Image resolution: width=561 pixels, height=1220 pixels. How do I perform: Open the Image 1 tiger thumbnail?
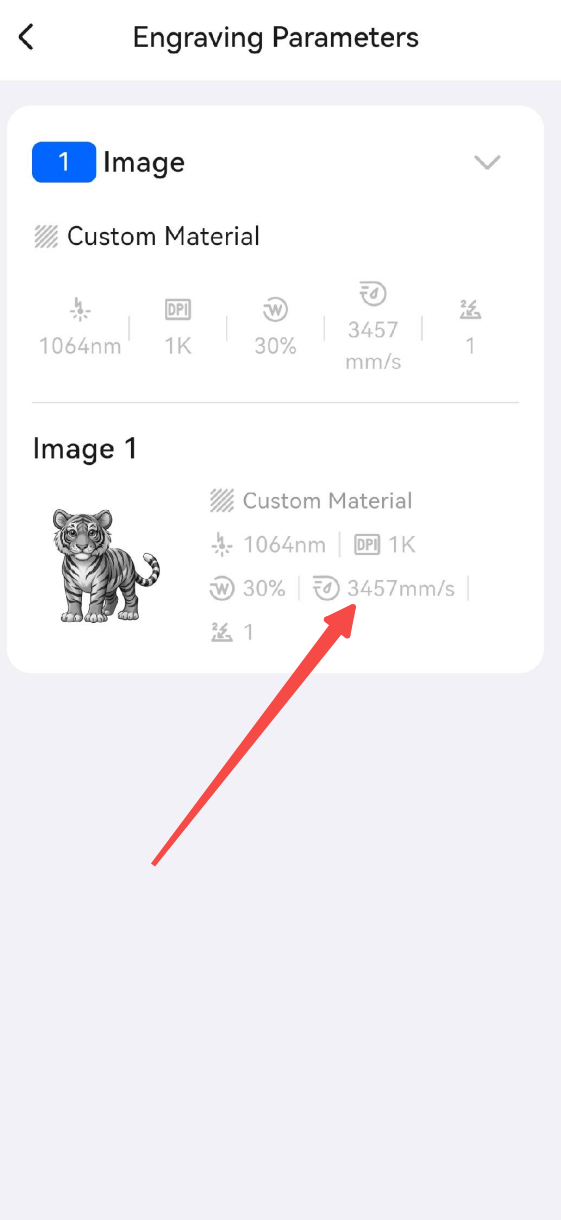click(104, 566)
